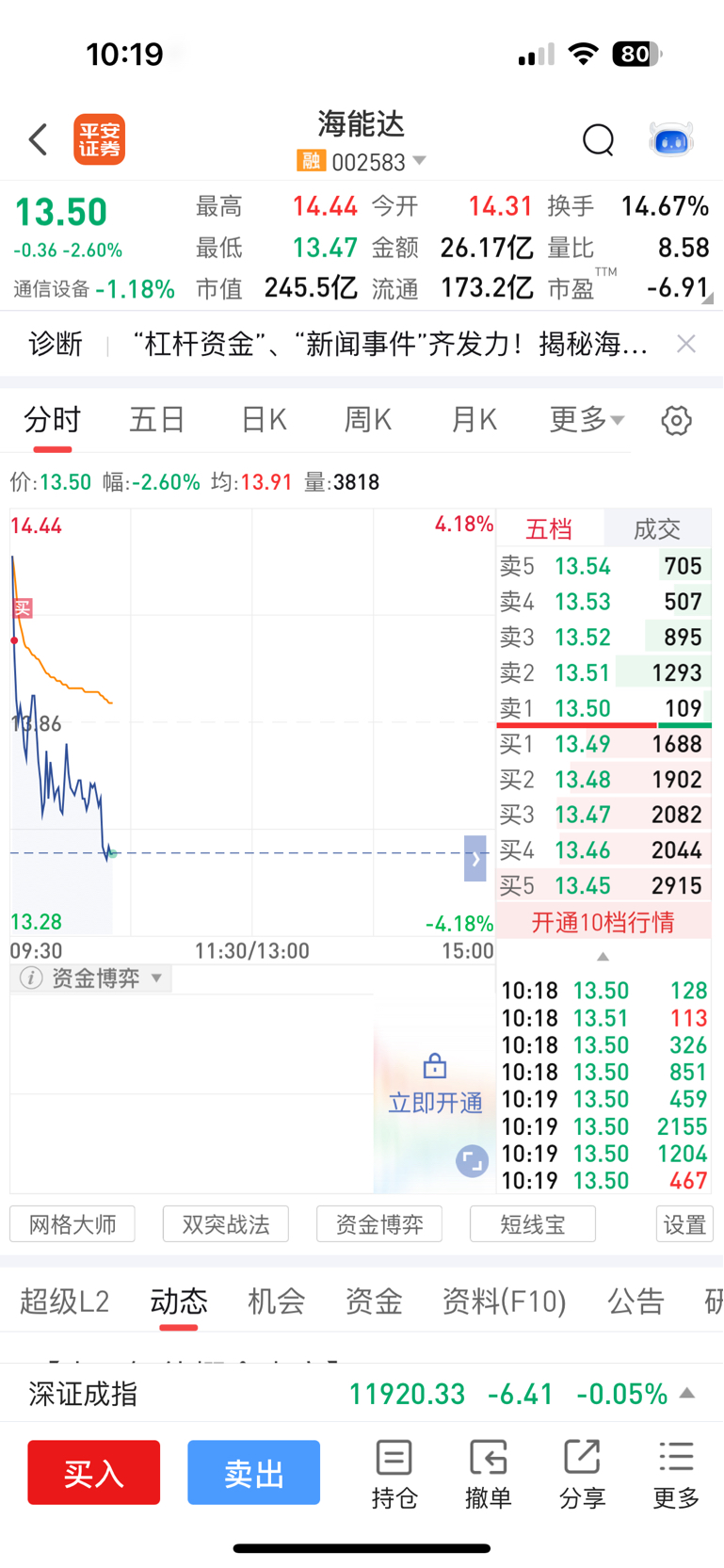Go back with the top-left arrow

pyautogui.click(x=38, y=139)
